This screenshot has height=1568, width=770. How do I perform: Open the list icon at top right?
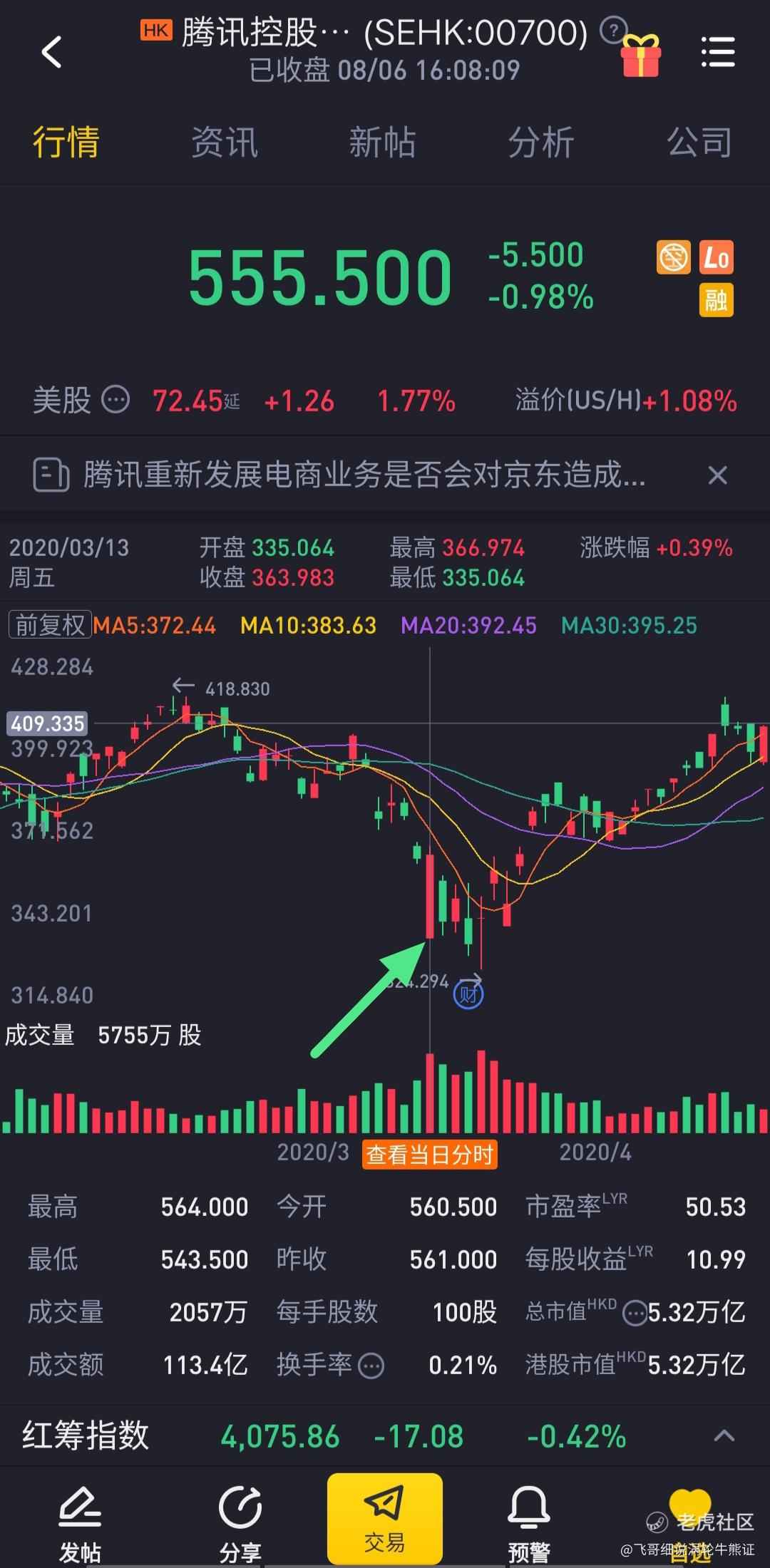(719, 51)
